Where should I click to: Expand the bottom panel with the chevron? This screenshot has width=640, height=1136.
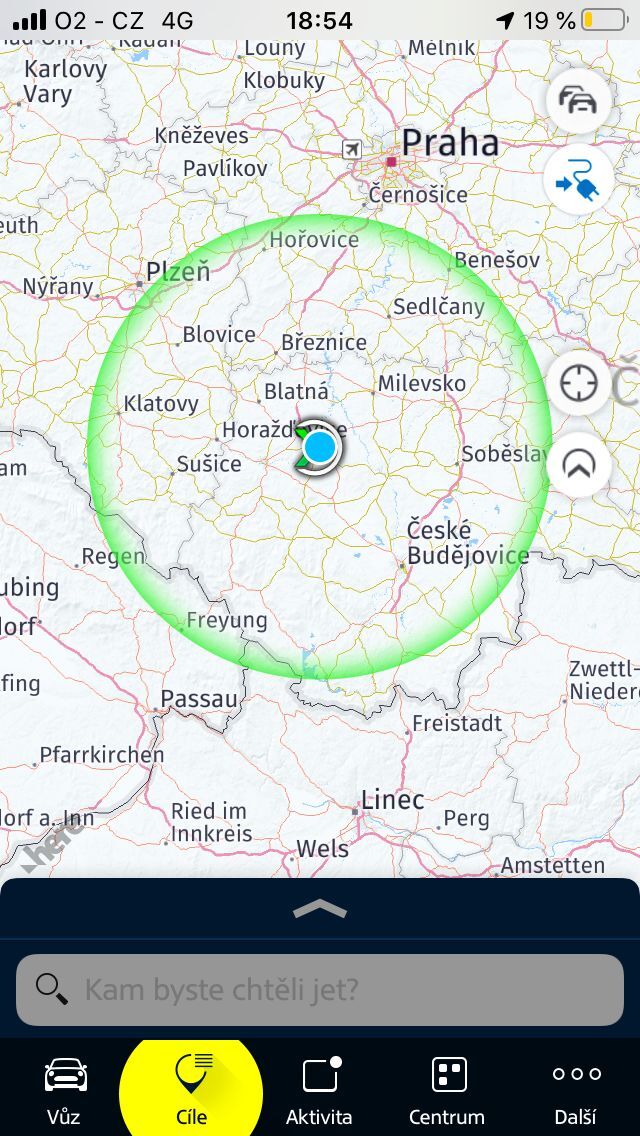coord(320,909)
